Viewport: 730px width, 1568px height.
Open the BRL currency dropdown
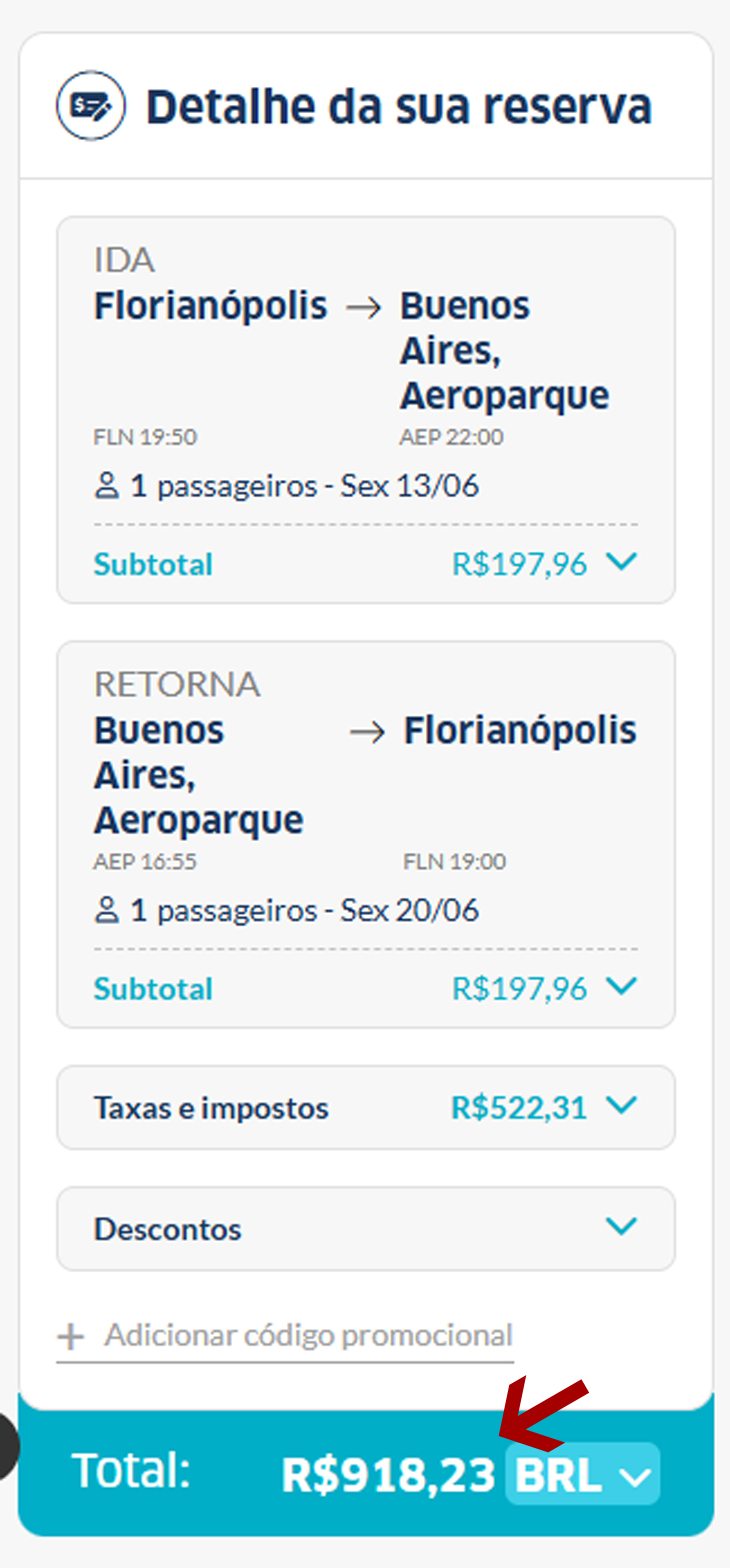click(582, 1474)
